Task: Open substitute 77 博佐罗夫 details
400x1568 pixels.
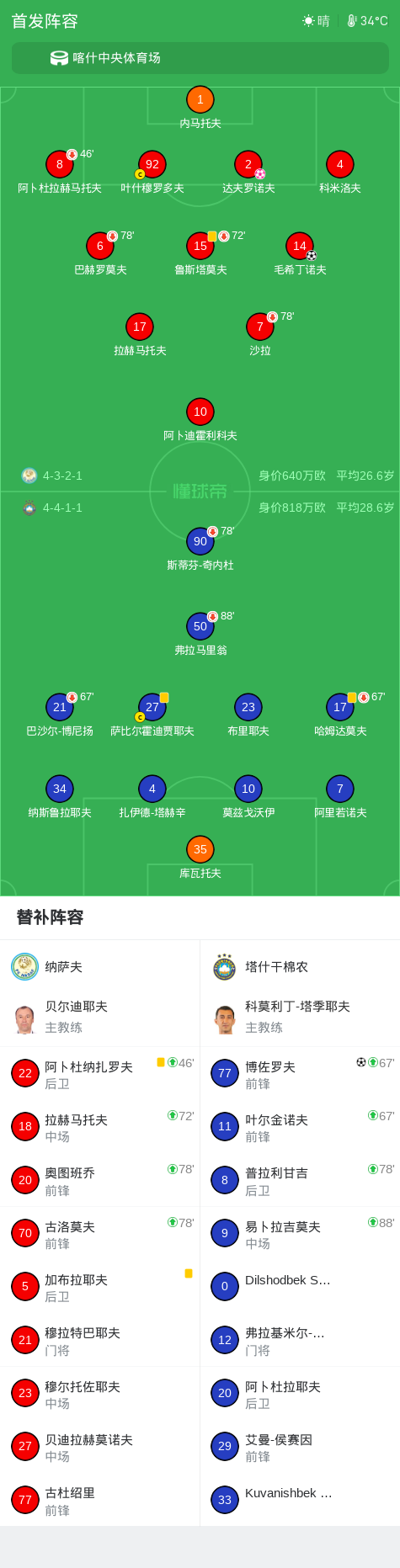Action: (300, 1073)
